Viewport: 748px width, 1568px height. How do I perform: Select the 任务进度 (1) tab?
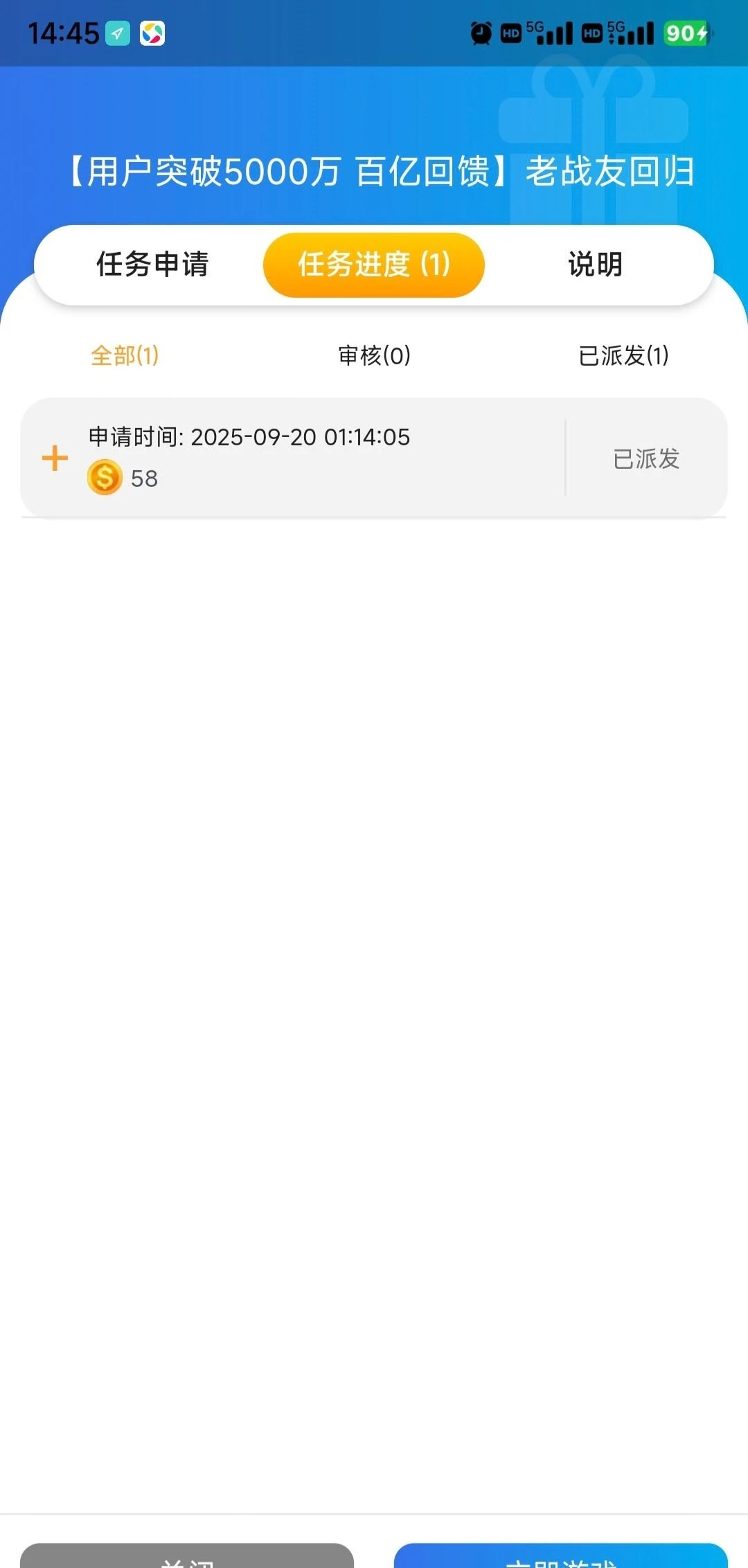pos(374,265)
